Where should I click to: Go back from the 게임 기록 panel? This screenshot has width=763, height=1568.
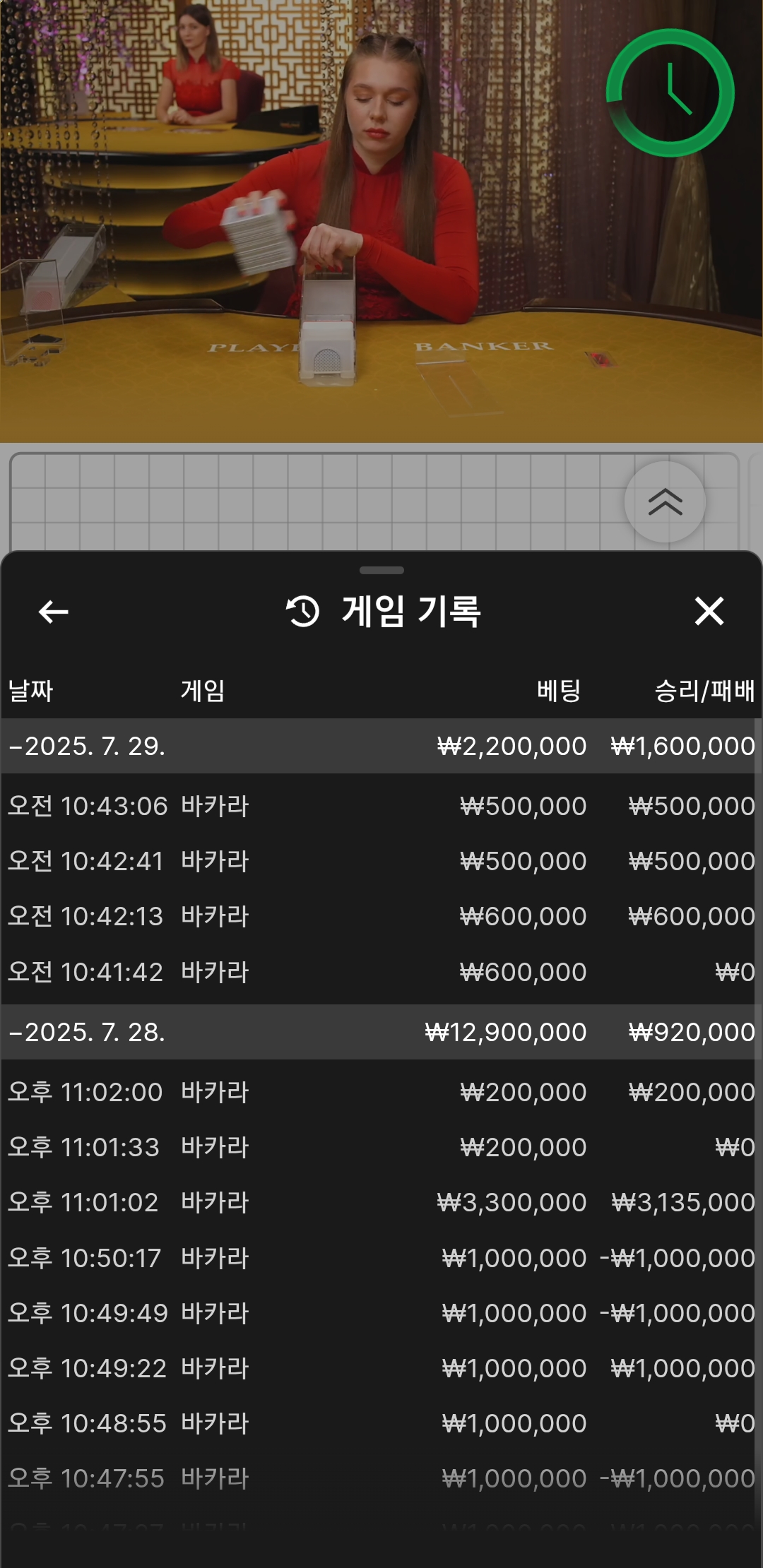coord(54,612)
